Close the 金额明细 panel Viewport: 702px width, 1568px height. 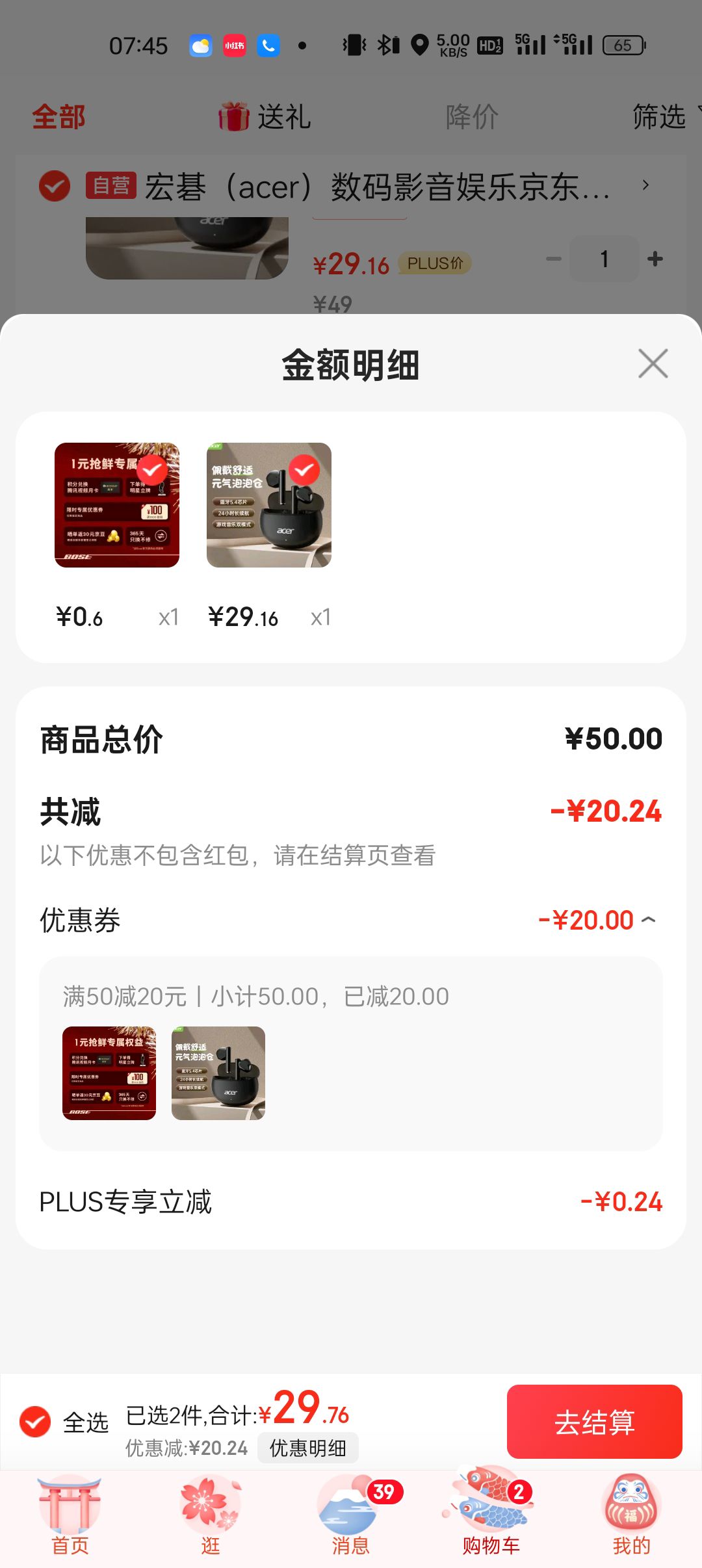653,363
